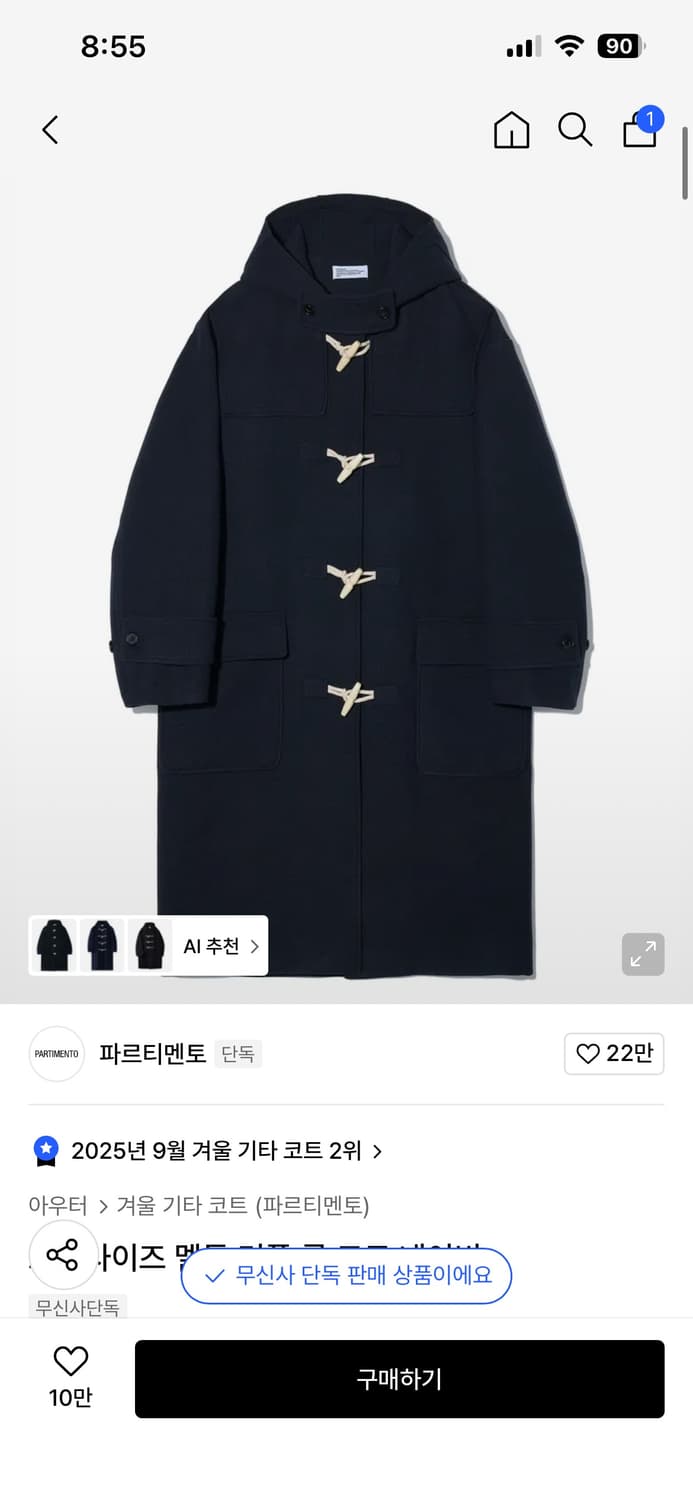Viewport: 693px width, 1500px height.
Task: Open the shopping bag with 1 item
Action: click(x=640, y=129)
